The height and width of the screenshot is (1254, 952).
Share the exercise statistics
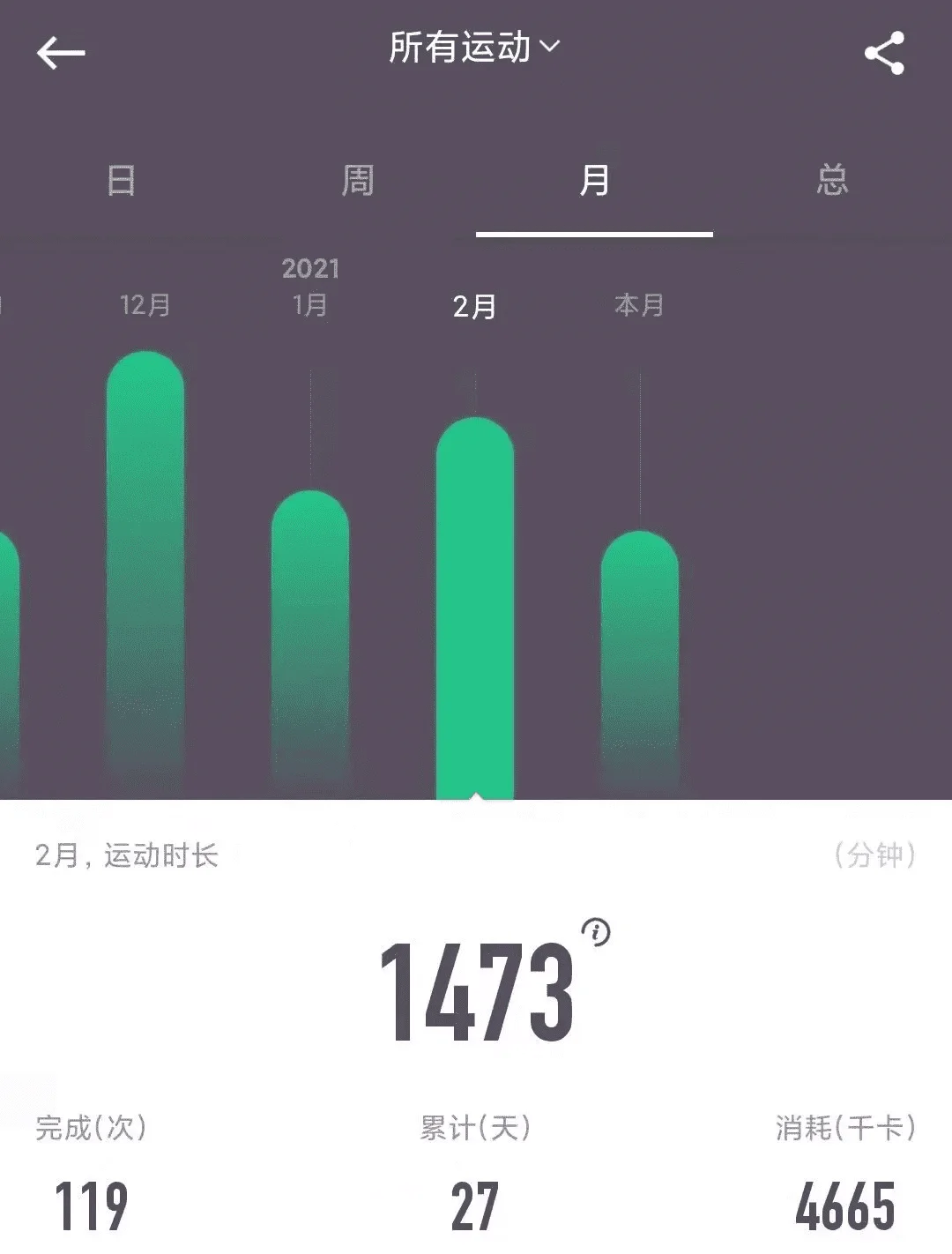[884, 53]
